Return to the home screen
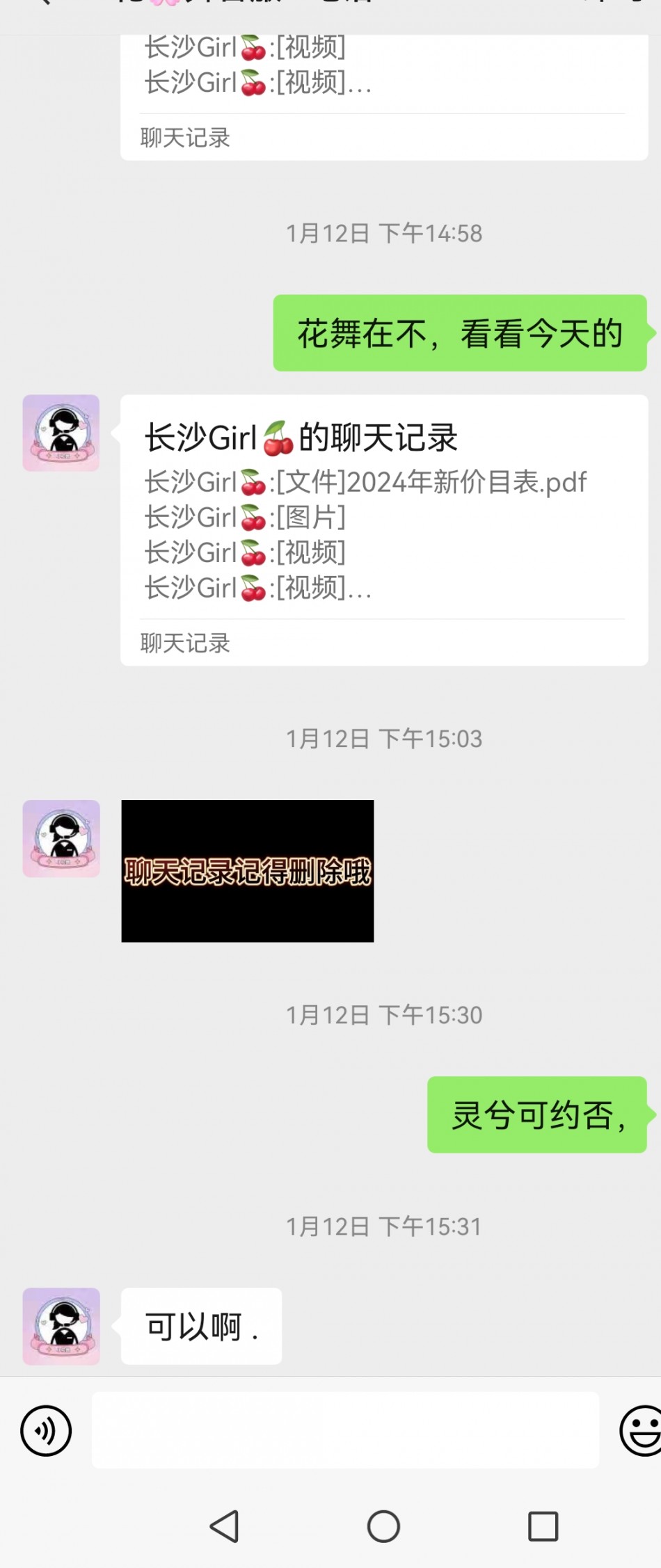The image size is (661, 1568). [383, 1527]
